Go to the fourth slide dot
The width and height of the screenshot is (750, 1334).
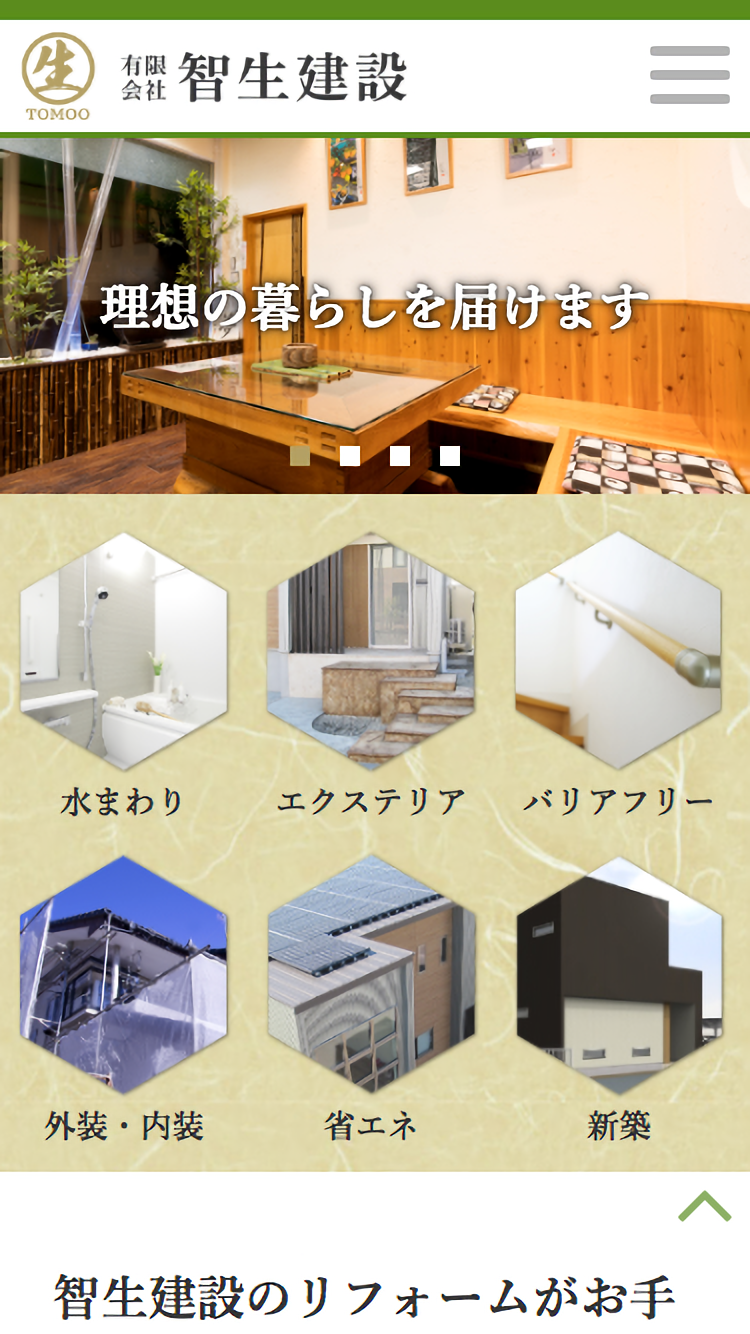[x=450, y=456]
